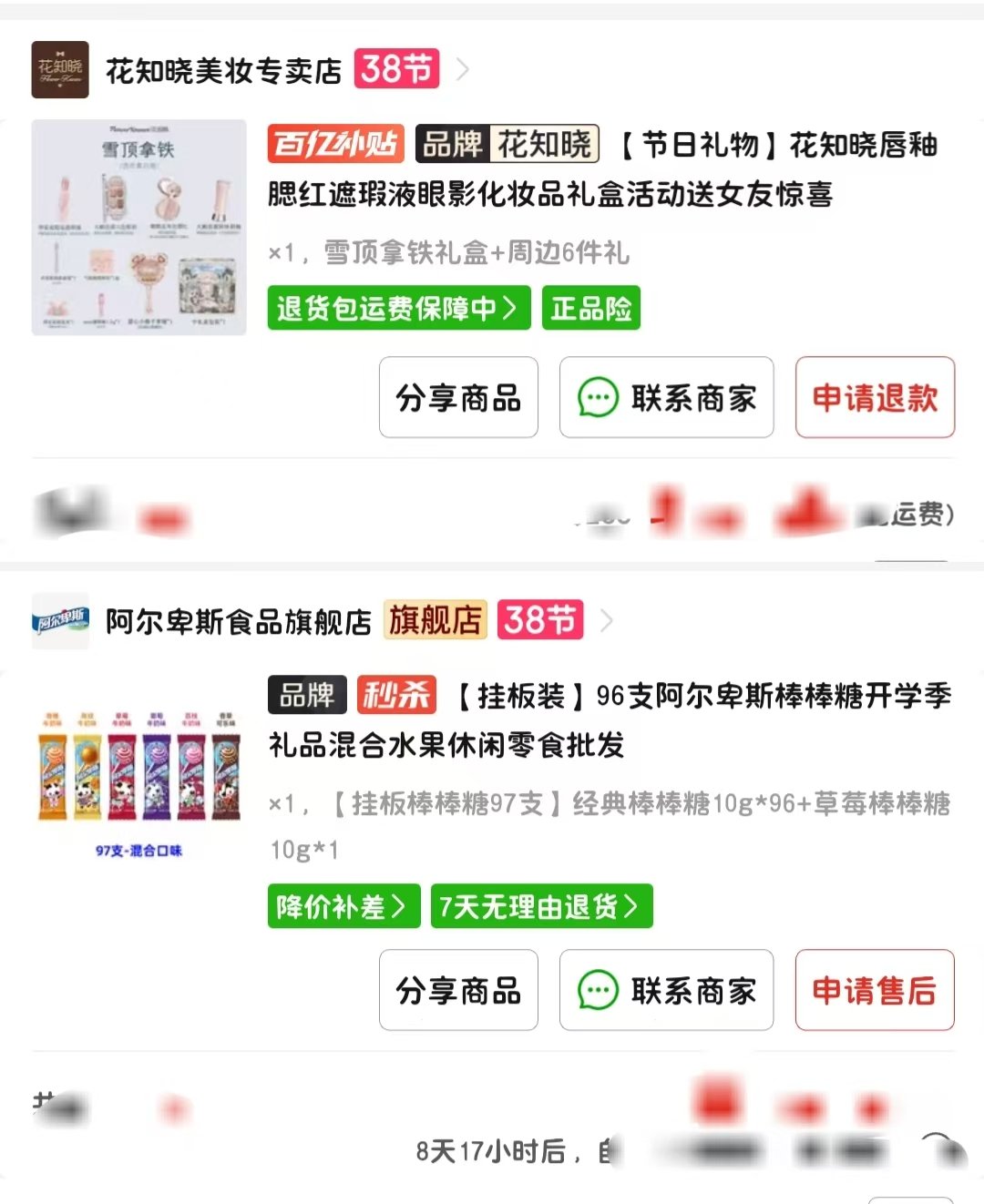The image size is (984, 1204).
Task: Apply for after-sales on 阿尔卑斯 order
Action: 874,990
